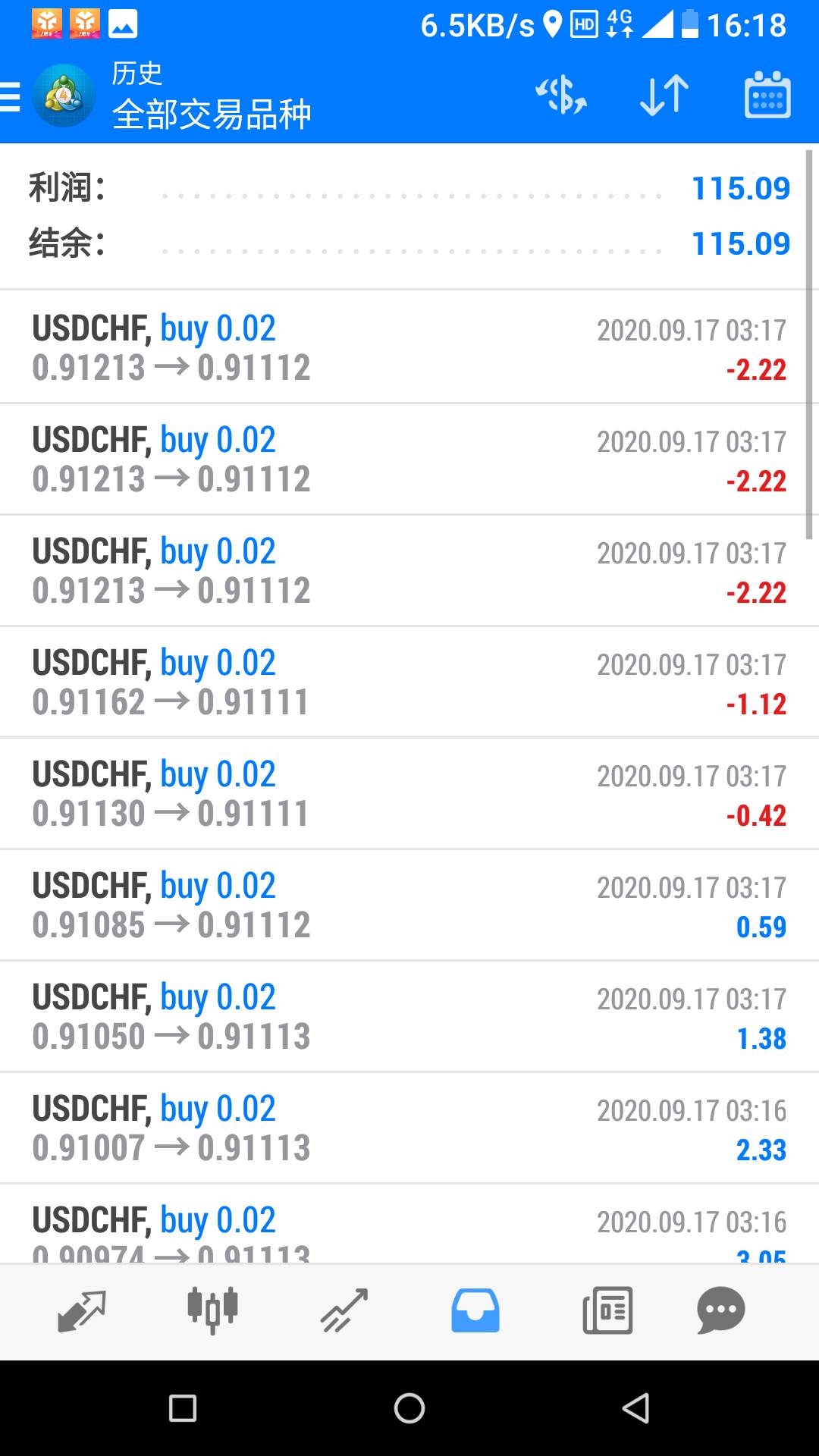This screenshot has width=819, height=1456.
Task: Switch to the news tab
Action: [607, 1310]
